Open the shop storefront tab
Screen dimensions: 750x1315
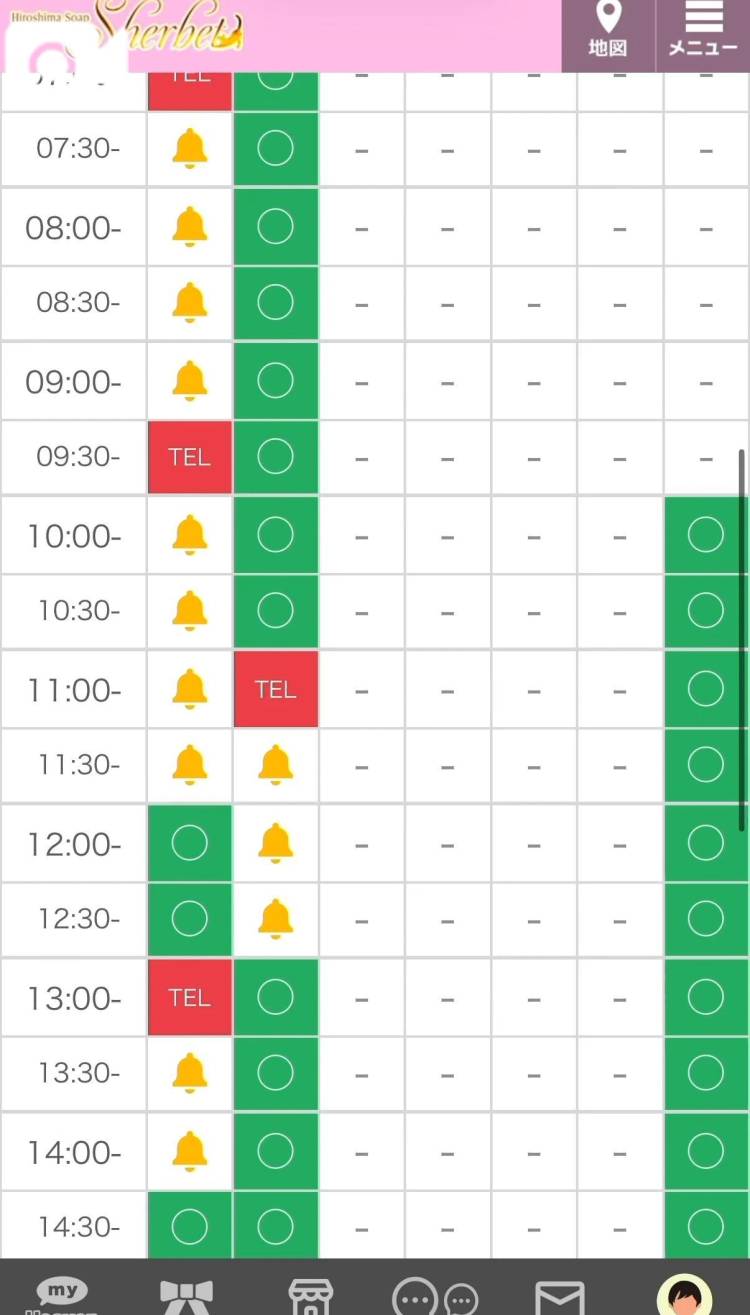[x=311, y=1296]
